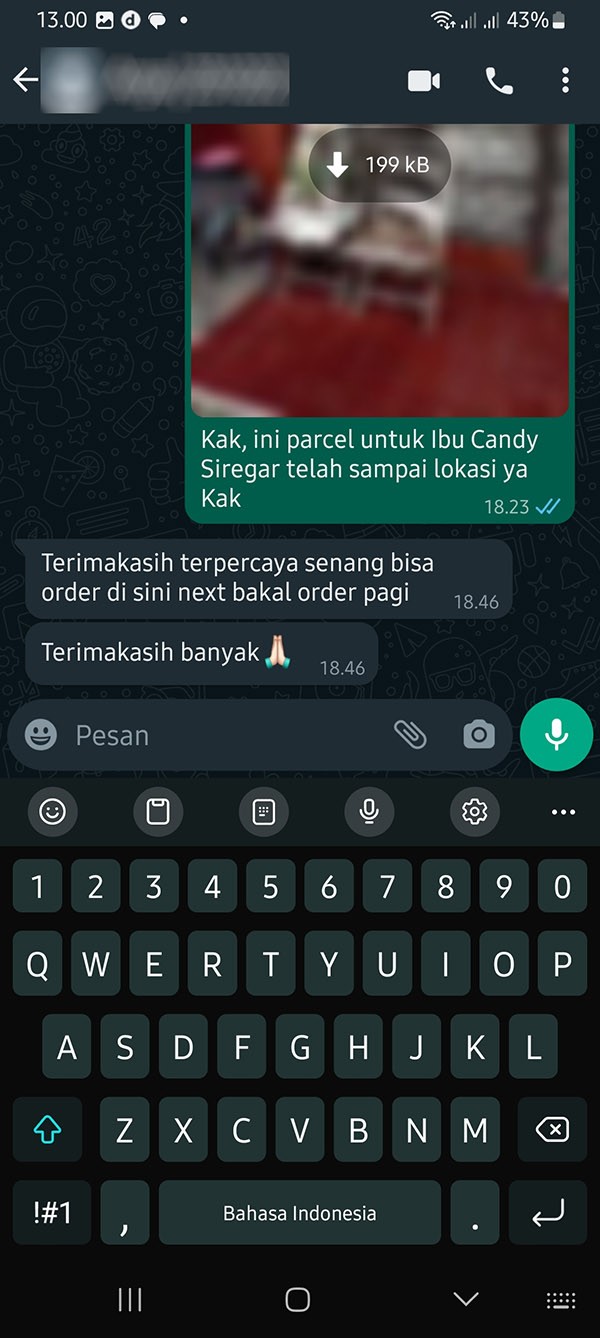The width and height of the screenshot is (600, 1338).
Task: Open keyboard emoji toolbar icon
Action: pos(53,812)
